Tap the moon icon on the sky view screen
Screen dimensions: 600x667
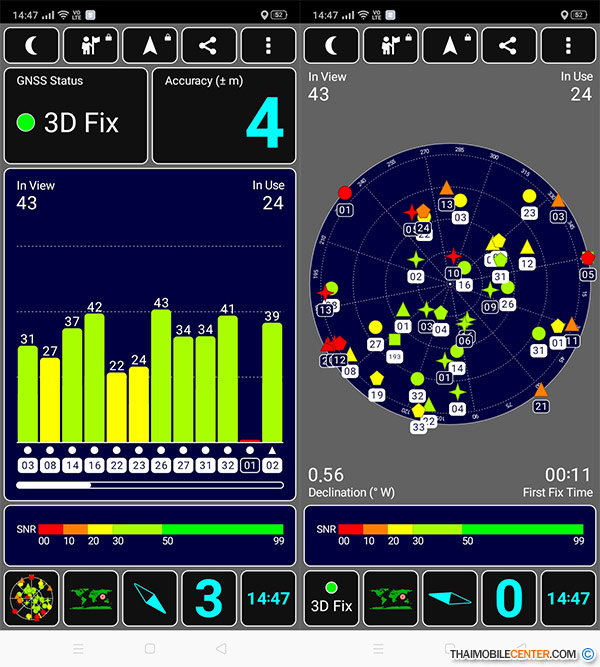click(330, 46)
